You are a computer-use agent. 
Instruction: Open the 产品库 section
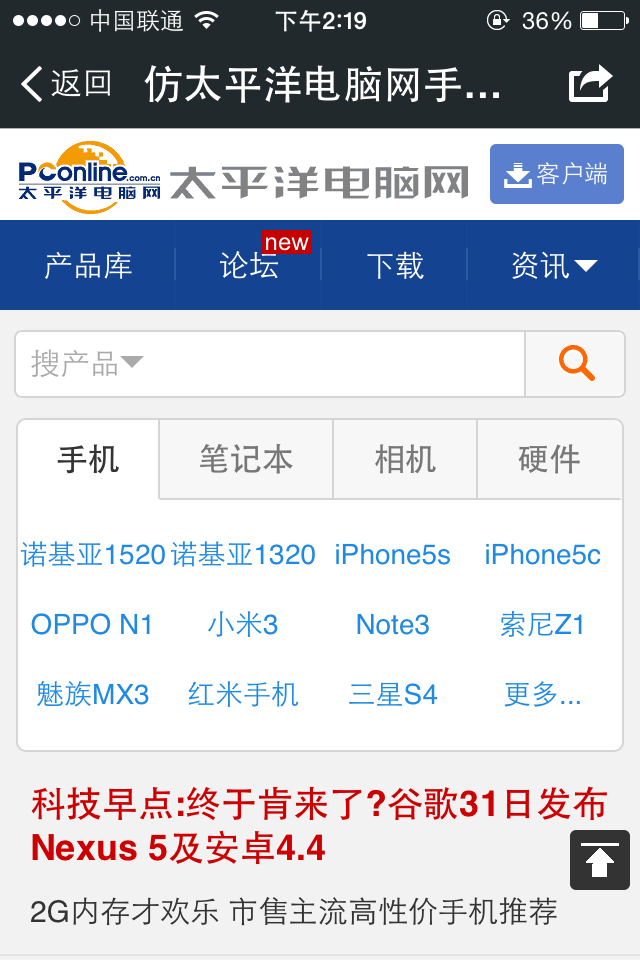[88, 266]
